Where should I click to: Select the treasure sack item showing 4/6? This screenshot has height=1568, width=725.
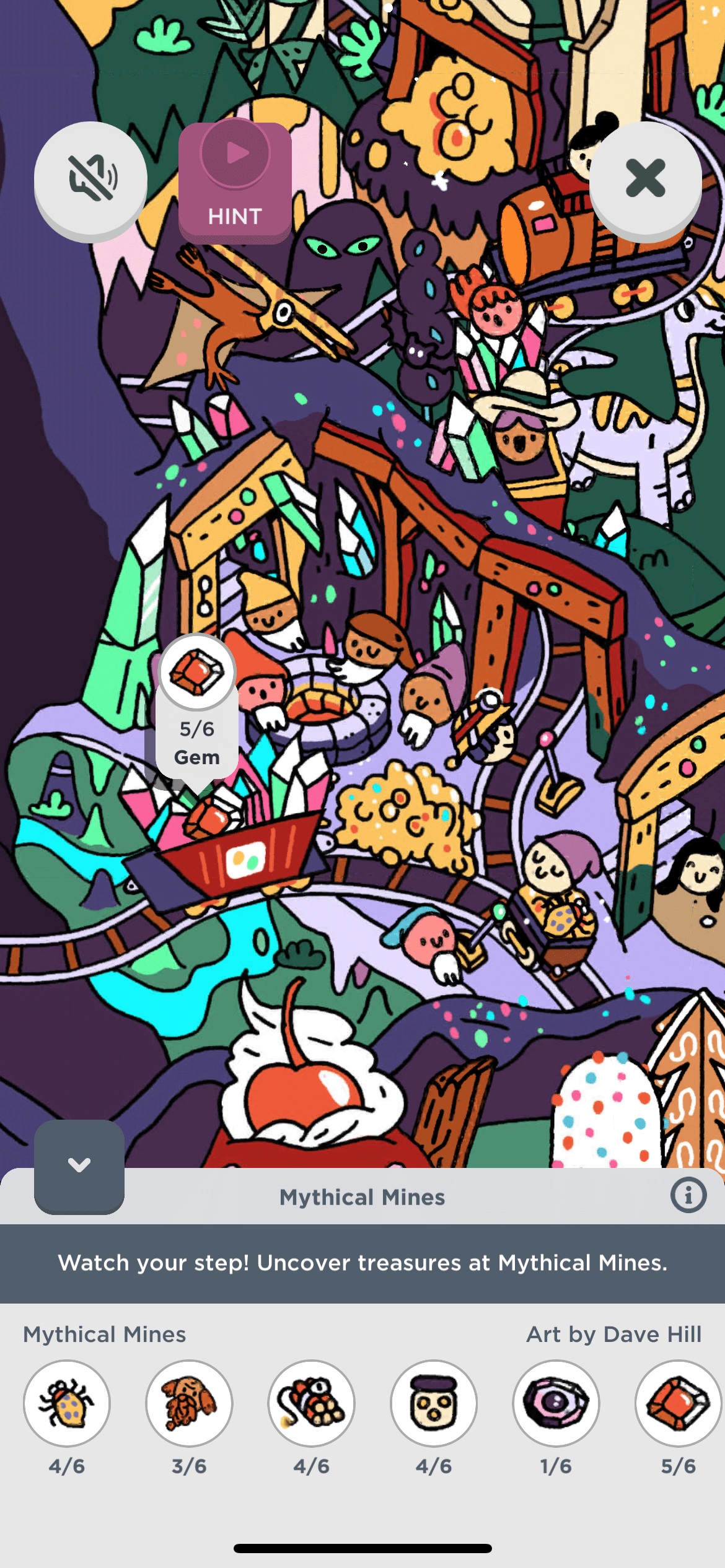(311, 1403)
